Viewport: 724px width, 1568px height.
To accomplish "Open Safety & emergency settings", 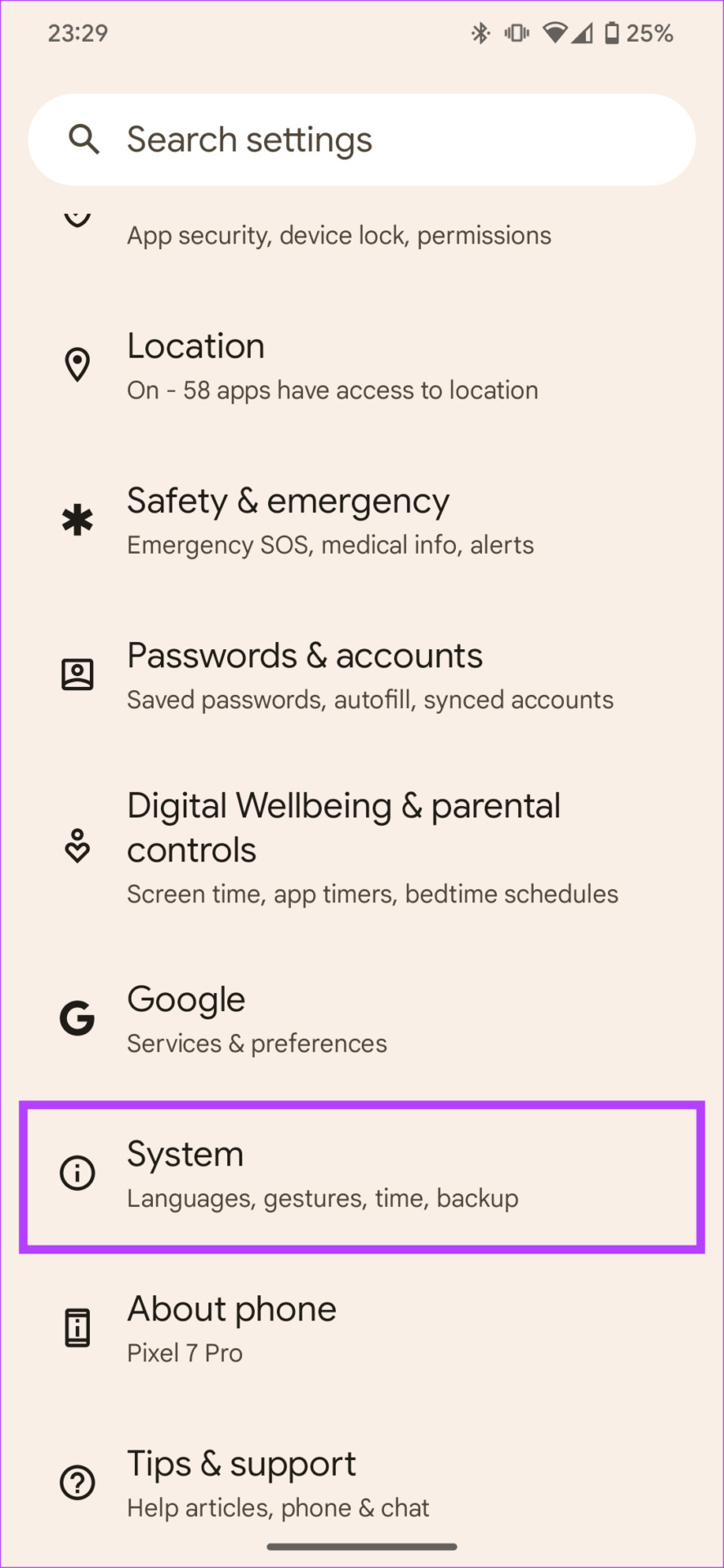I will pyautogui.click(x=362, y=521).
